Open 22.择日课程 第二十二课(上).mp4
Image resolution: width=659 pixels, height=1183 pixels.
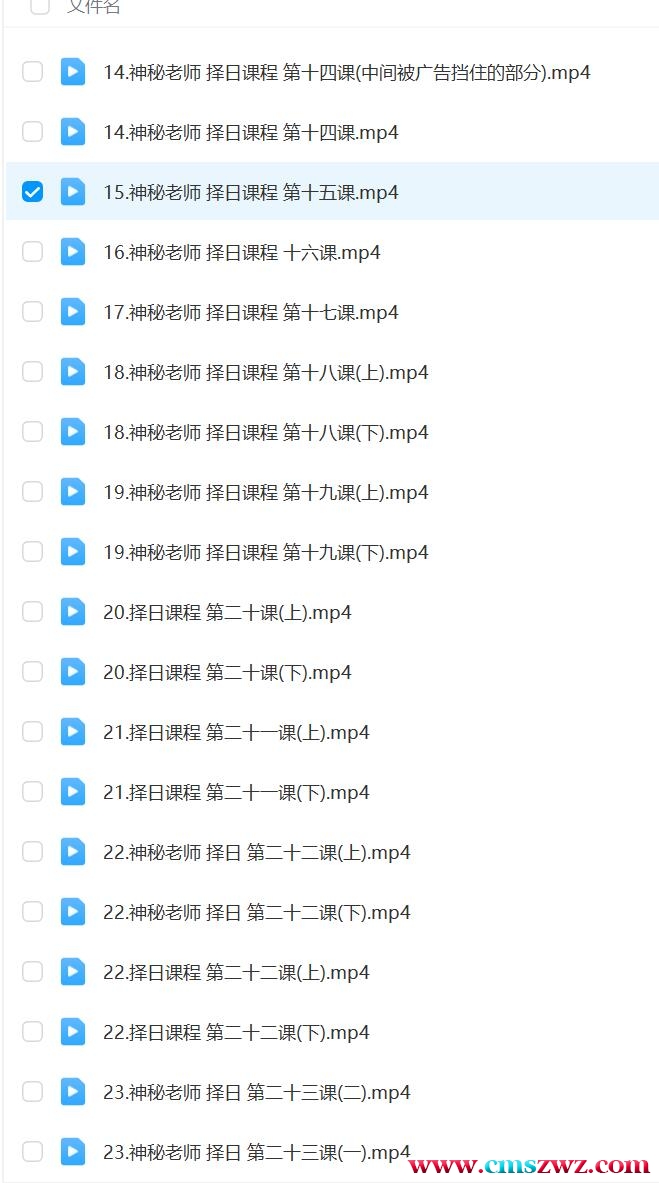pyautogui.click(x=236, y=972)
